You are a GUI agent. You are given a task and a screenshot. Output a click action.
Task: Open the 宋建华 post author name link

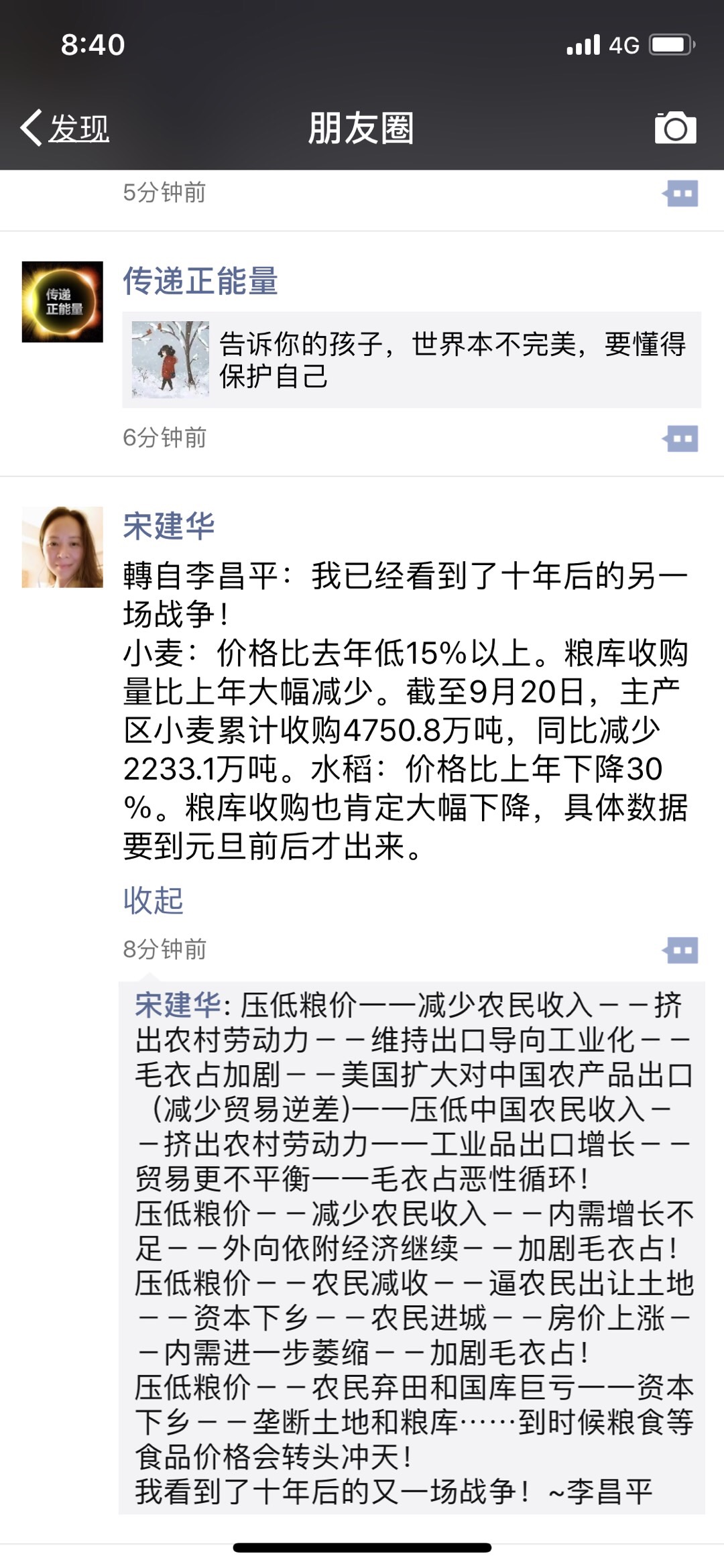coord(169,526)
